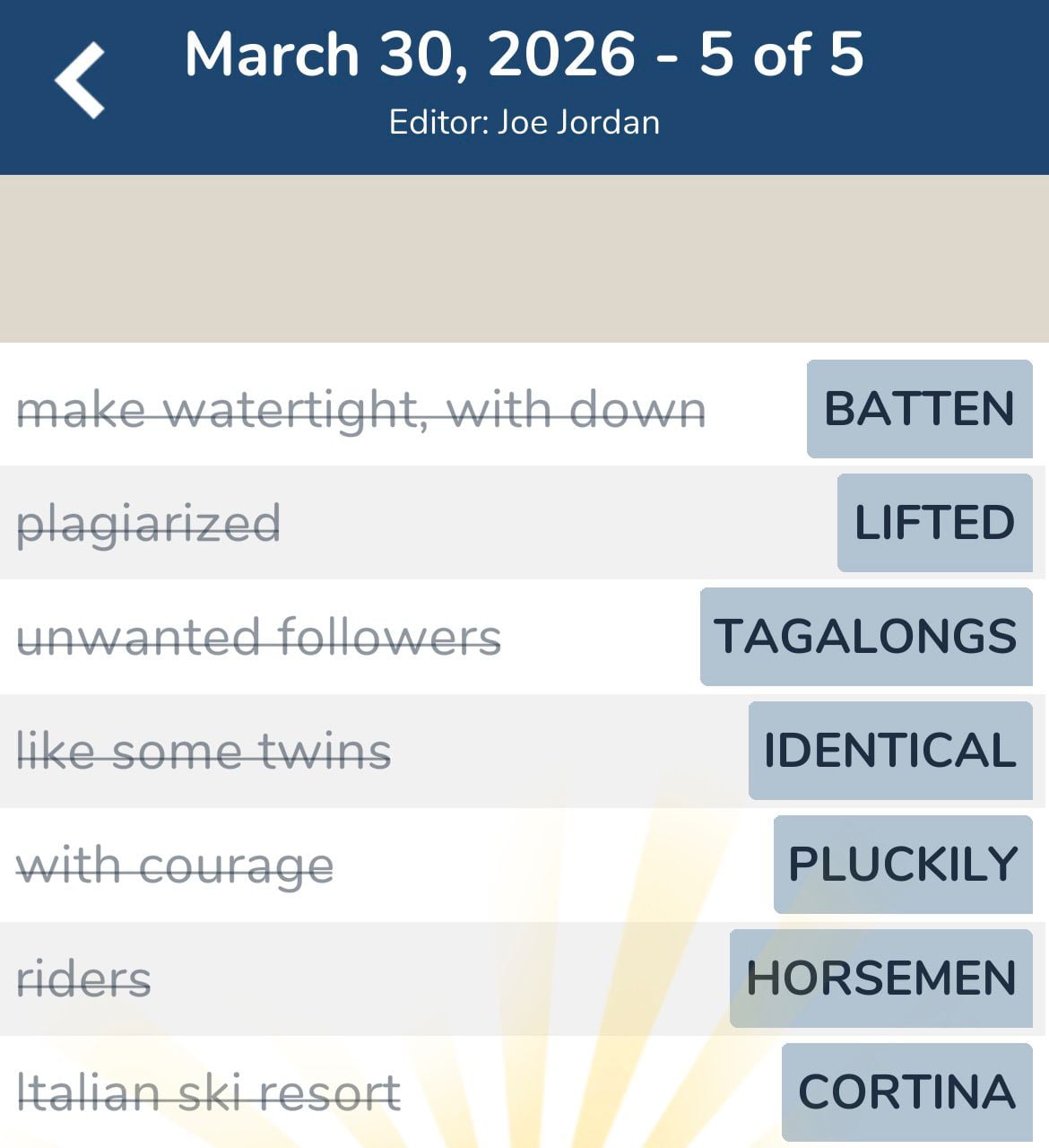Tap the PLUCKILY answer tile
Image resolution: width=1049 pixels, height=1148 pixels.
[902, 864]
